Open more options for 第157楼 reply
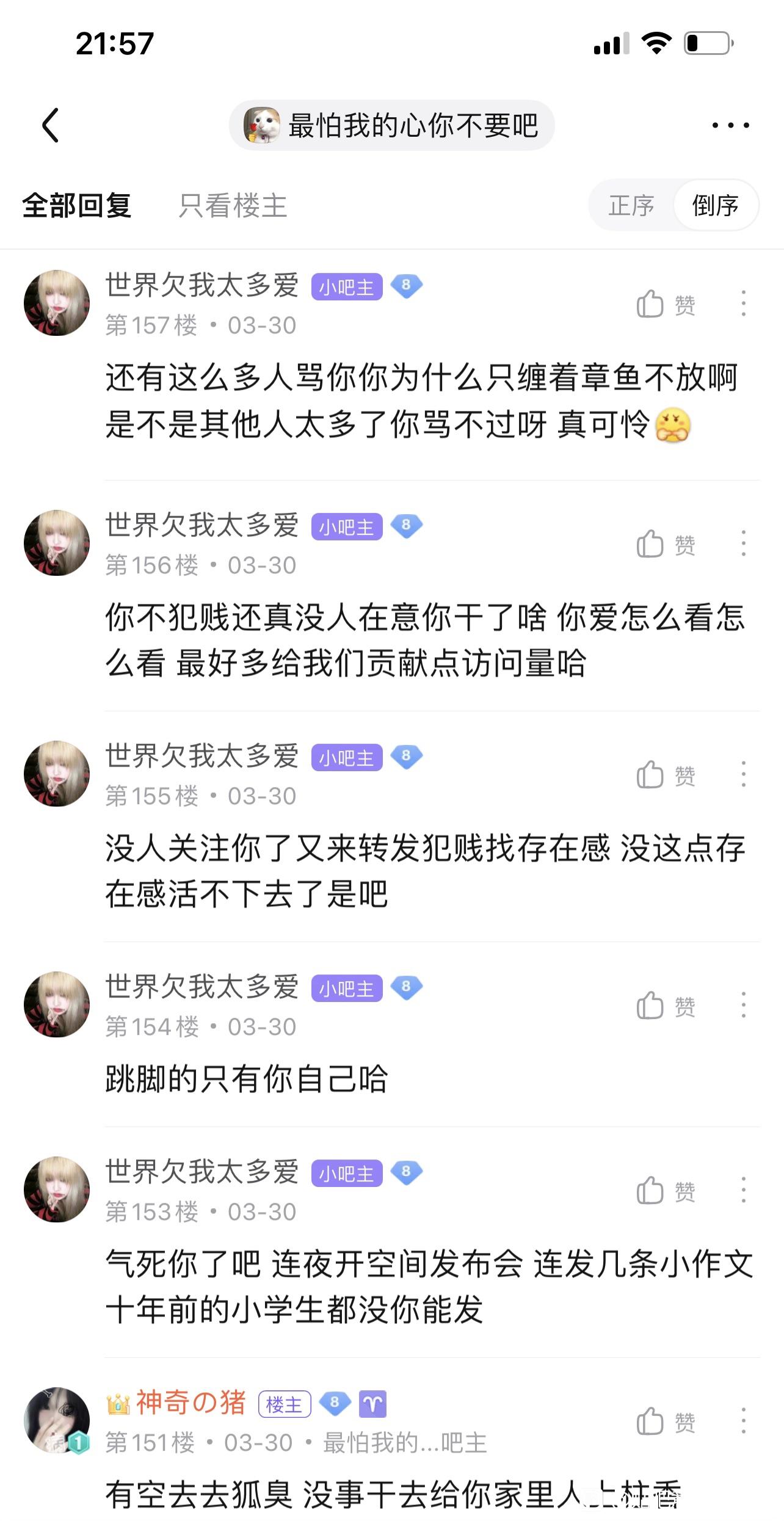The width and height of the screenshot is (784, 1521). coord(743,303)
